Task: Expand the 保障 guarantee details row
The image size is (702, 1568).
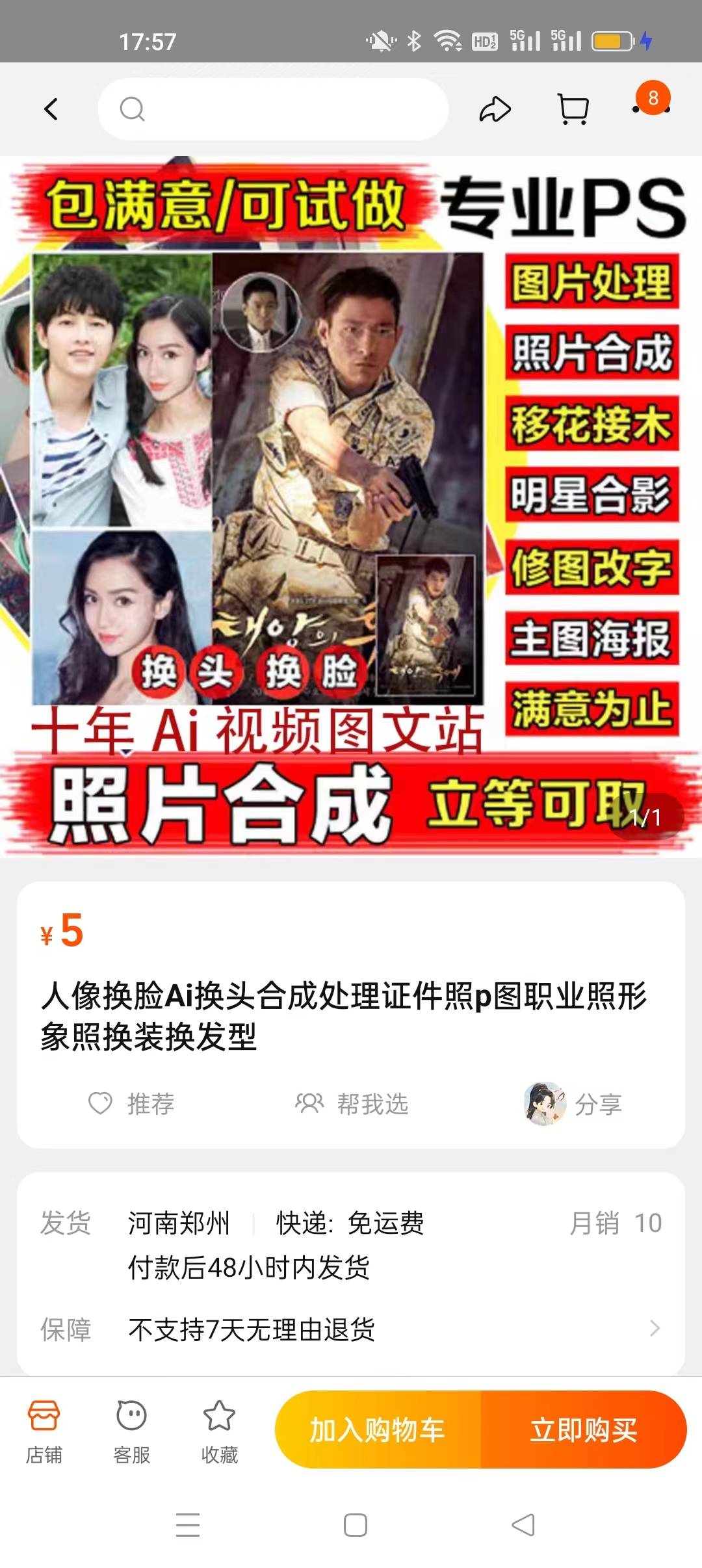Action: coord(351,1329)
